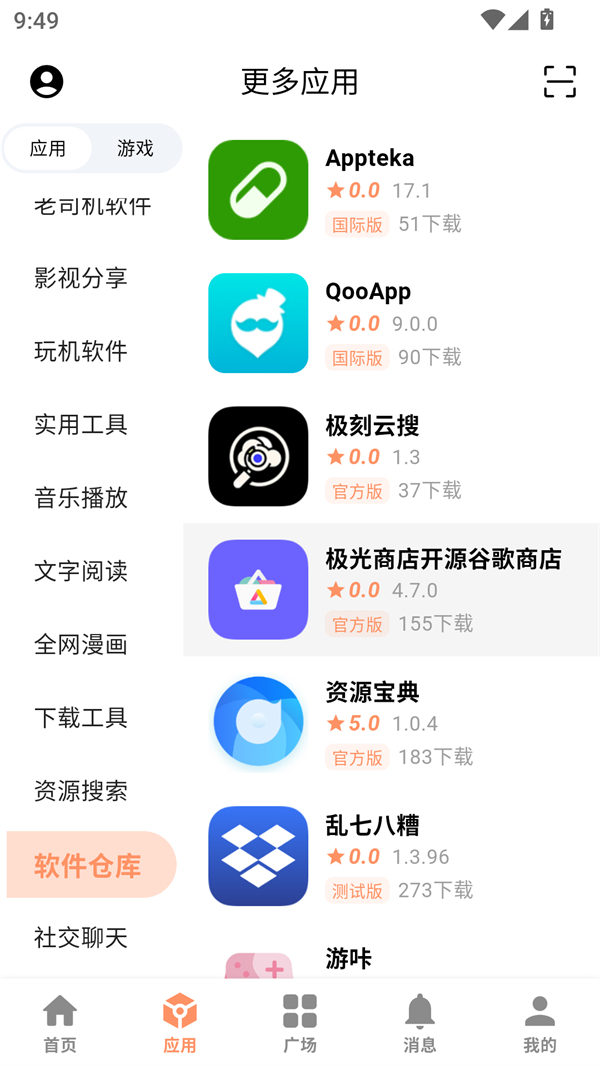The width and height of the screenshot is (600, 1066).
Task: Select the 社交聊天 category
Action: click(81, 937)
